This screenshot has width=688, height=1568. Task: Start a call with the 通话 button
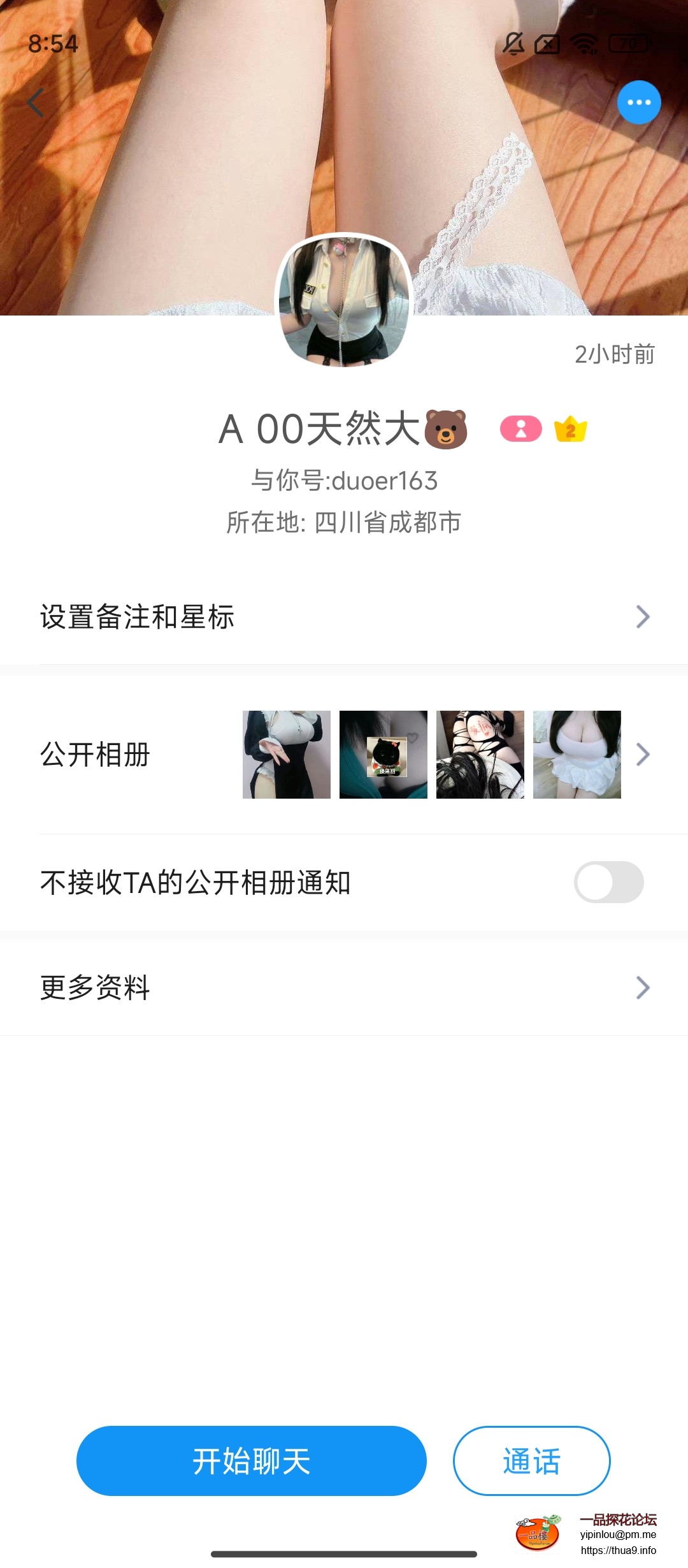point(532,1462)
